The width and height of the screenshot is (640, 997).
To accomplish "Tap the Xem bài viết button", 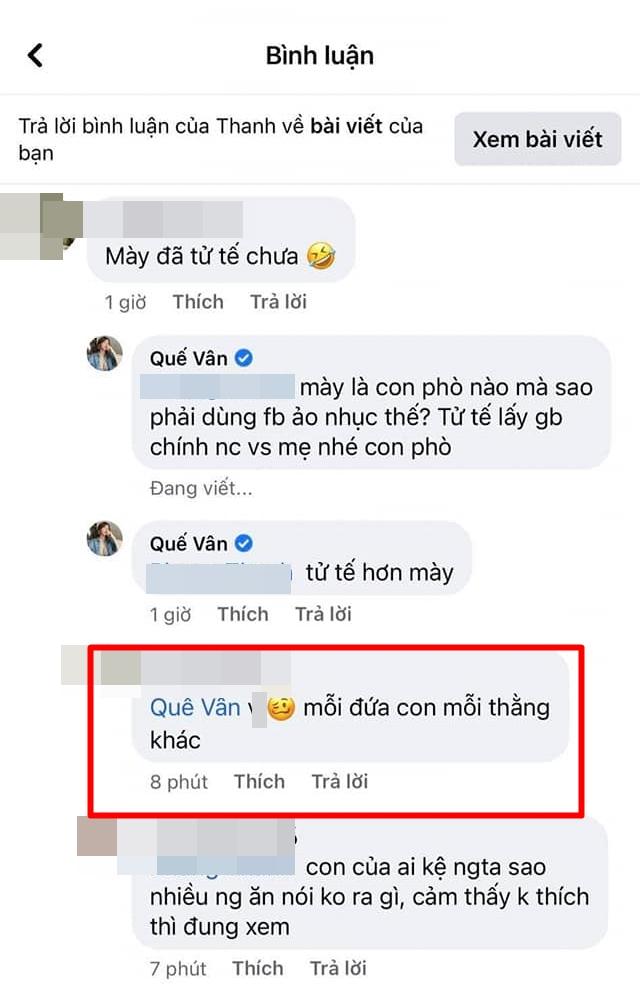I will pos(538,138).
